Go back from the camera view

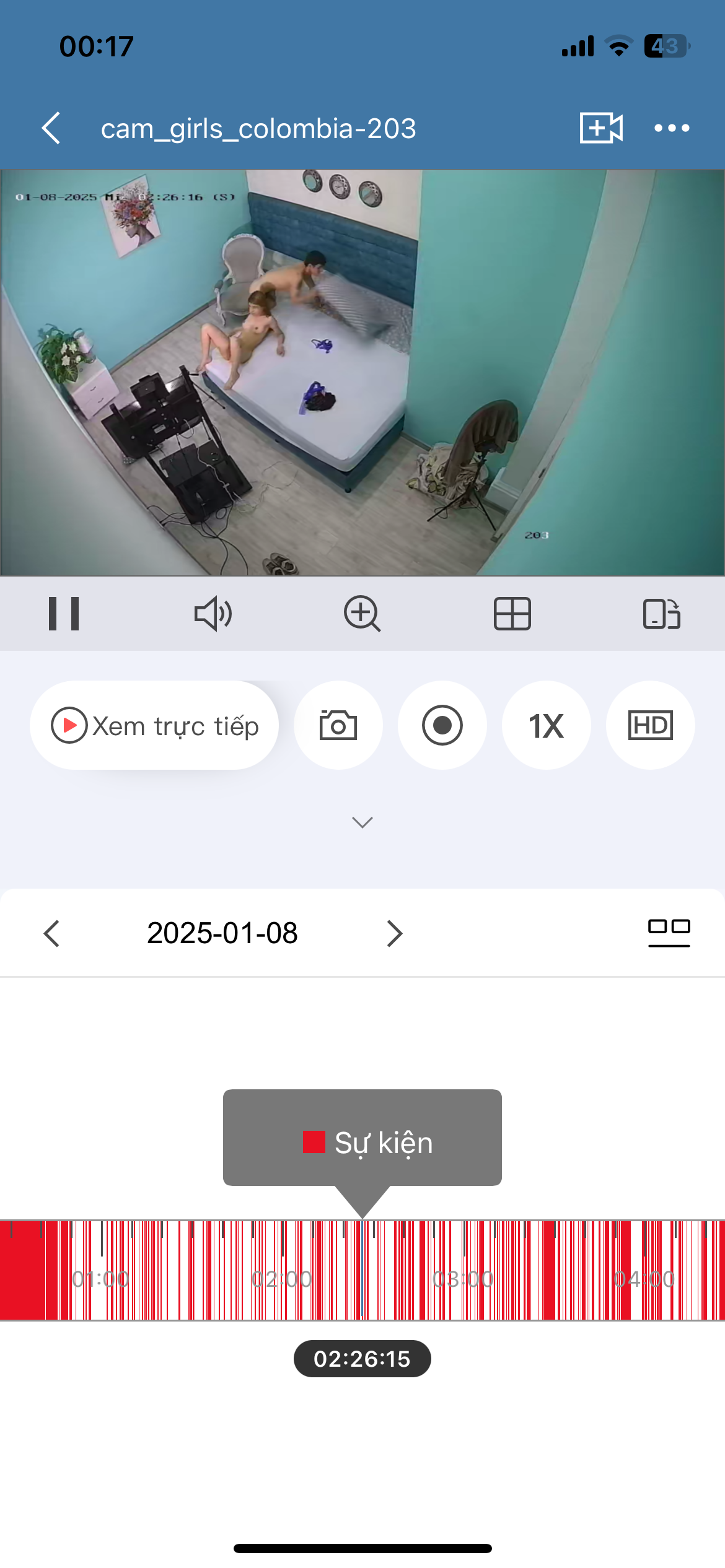coord(51,128)
